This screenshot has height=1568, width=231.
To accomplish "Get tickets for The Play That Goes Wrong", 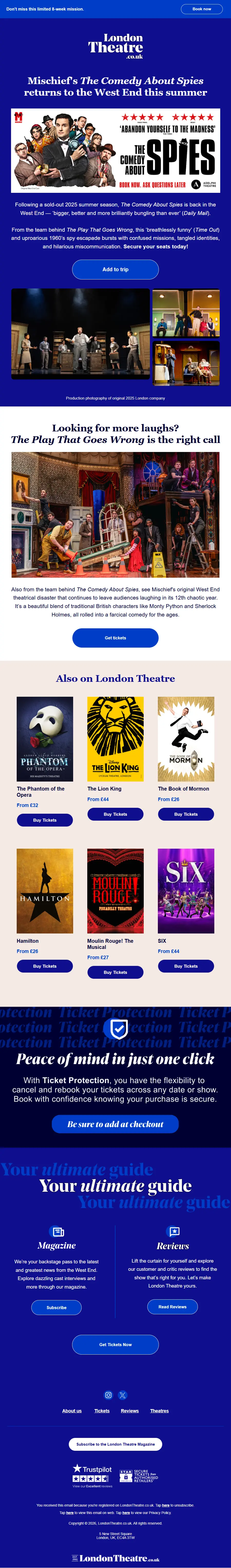I will click(x=115, y=638).
